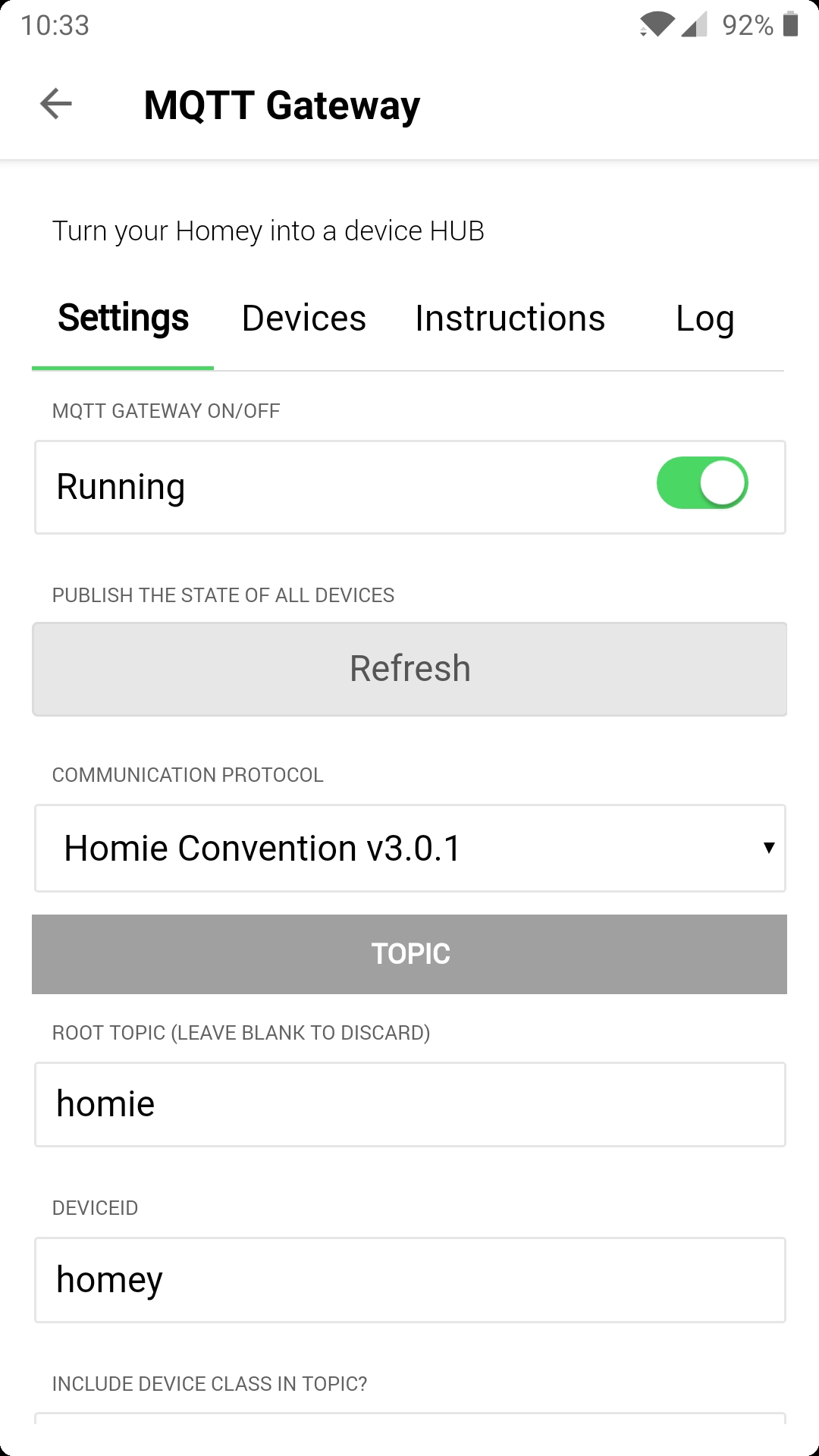This screenshot has height=1456, width=819.
Task: Select the Settings tab
Action: 123,318
